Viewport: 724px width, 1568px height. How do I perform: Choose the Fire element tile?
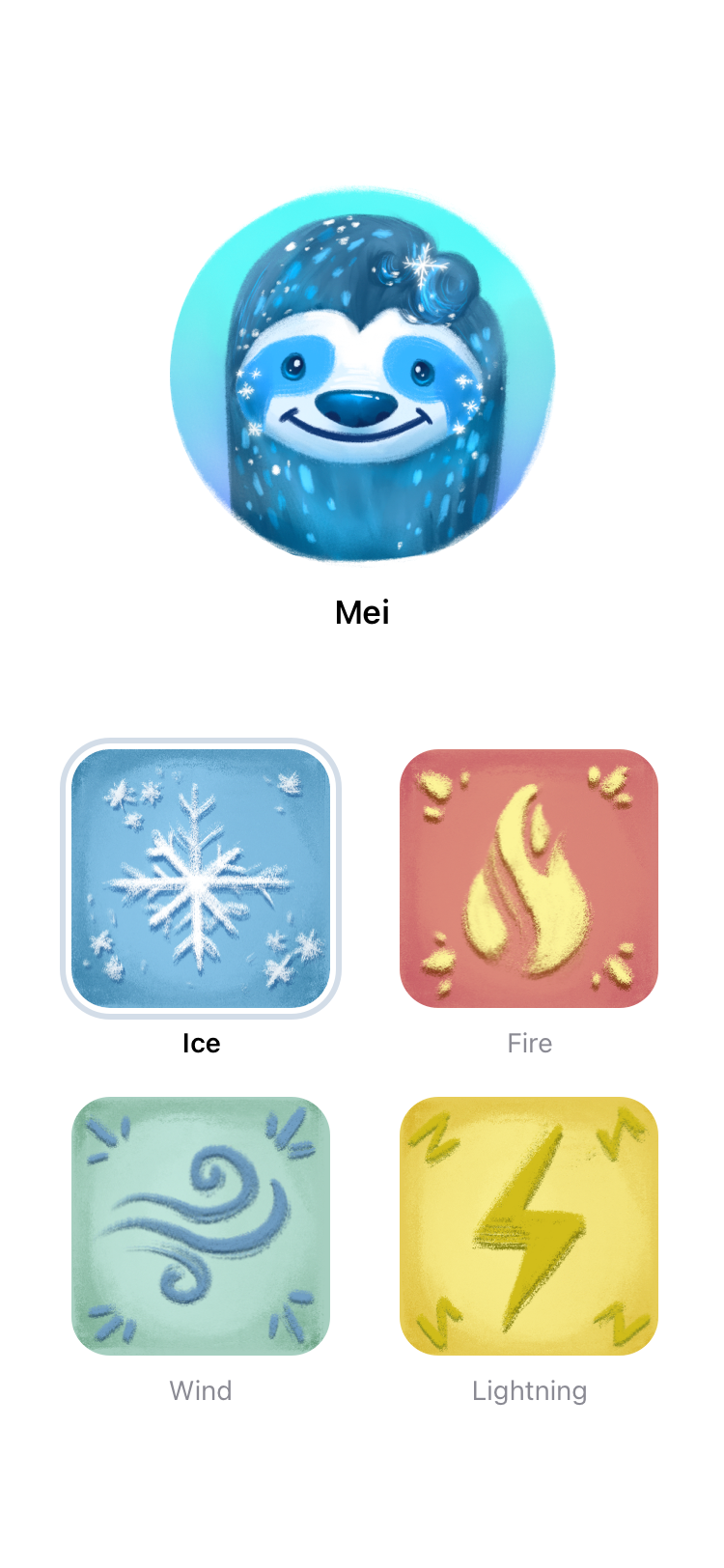coord(529,879)
